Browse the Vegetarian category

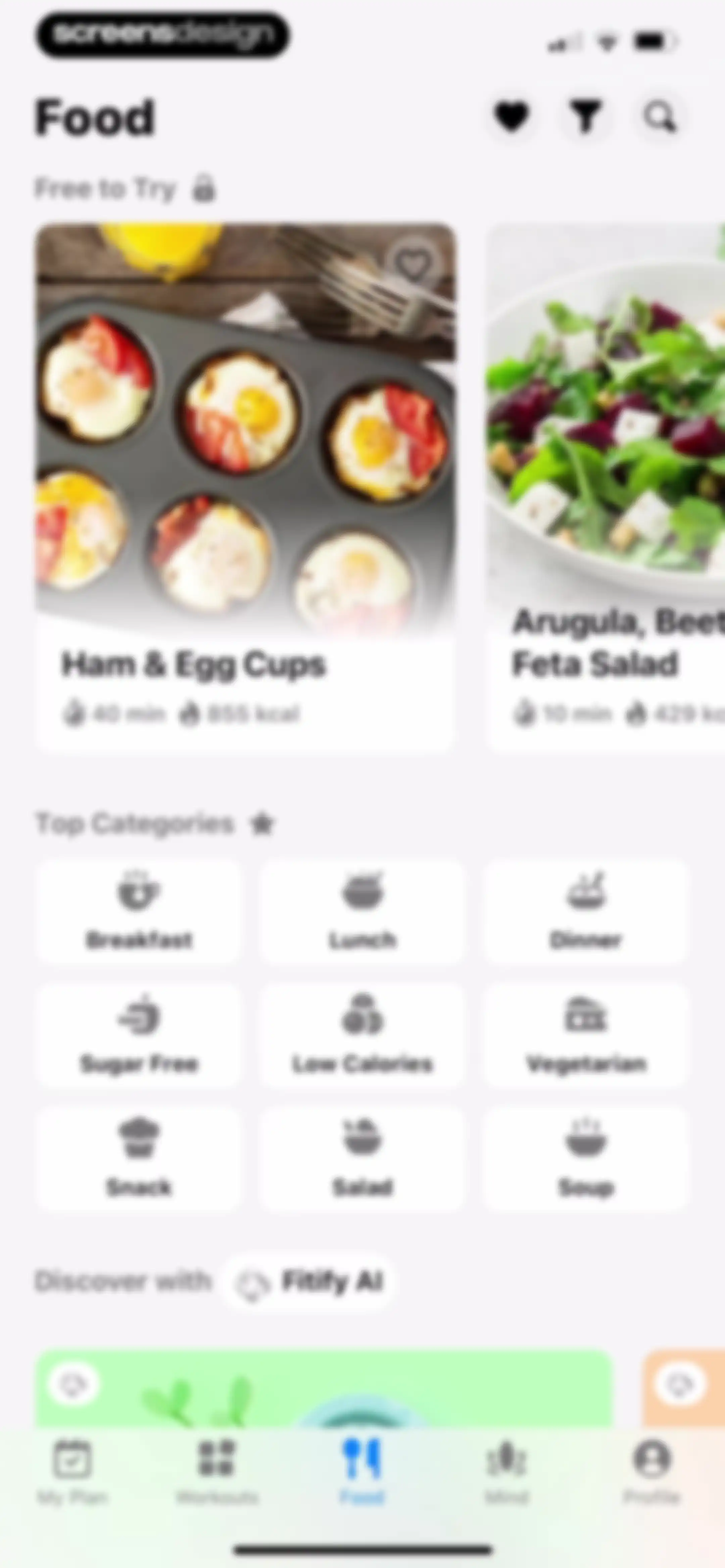(586, 1035)
